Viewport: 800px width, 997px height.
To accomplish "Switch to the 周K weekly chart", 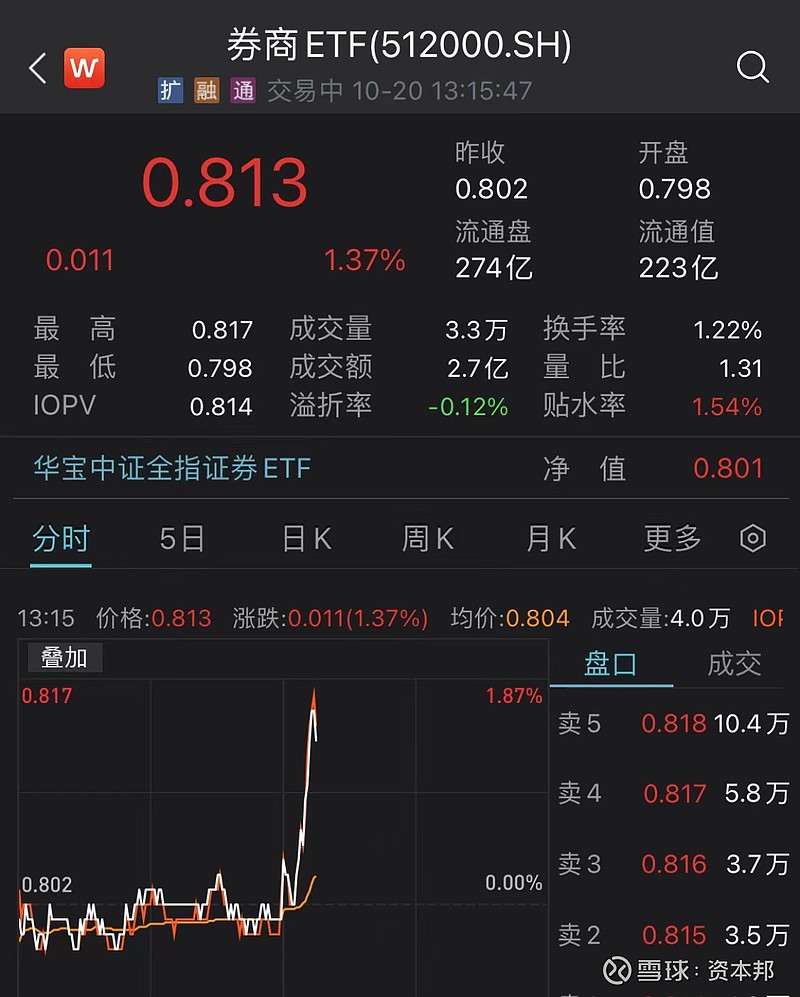I will point(426,538).
